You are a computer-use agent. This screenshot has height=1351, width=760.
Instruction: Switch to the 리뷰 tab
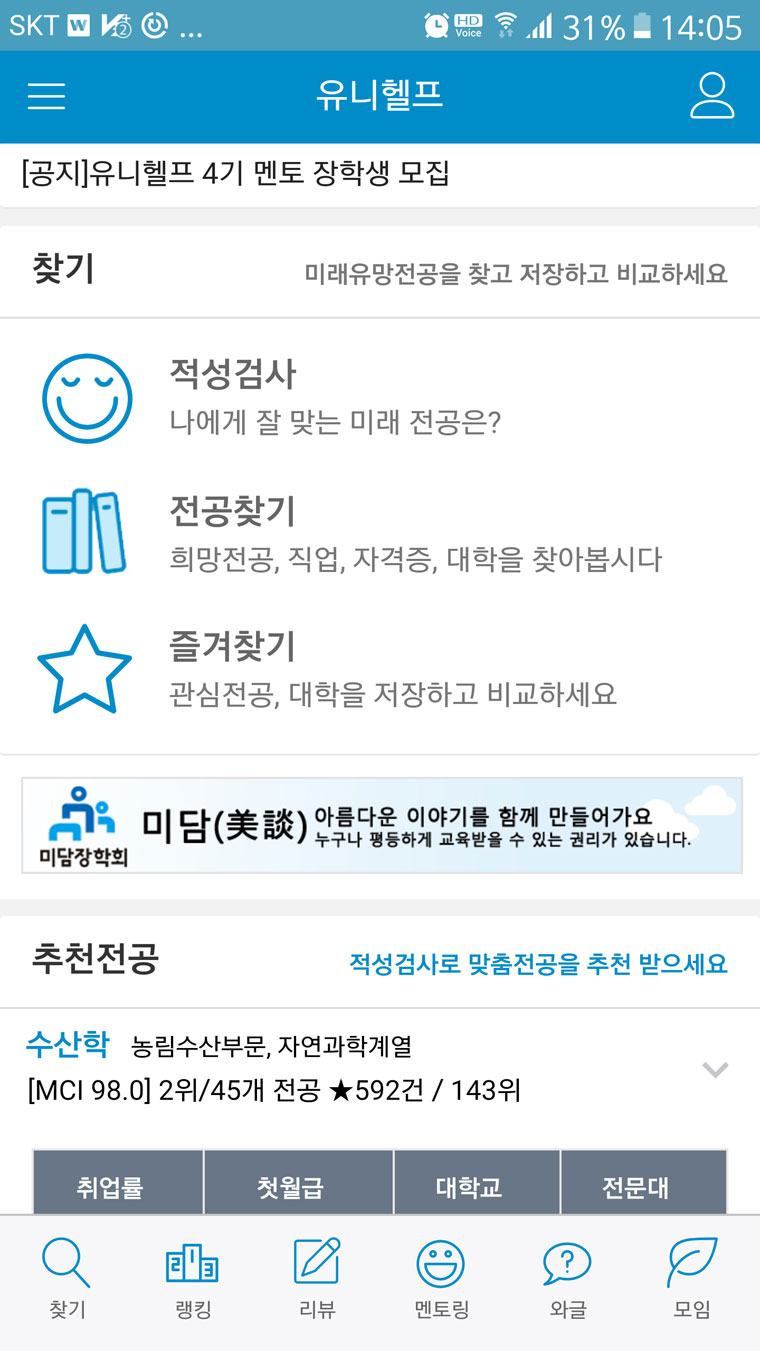click(x=317, y=1278)
